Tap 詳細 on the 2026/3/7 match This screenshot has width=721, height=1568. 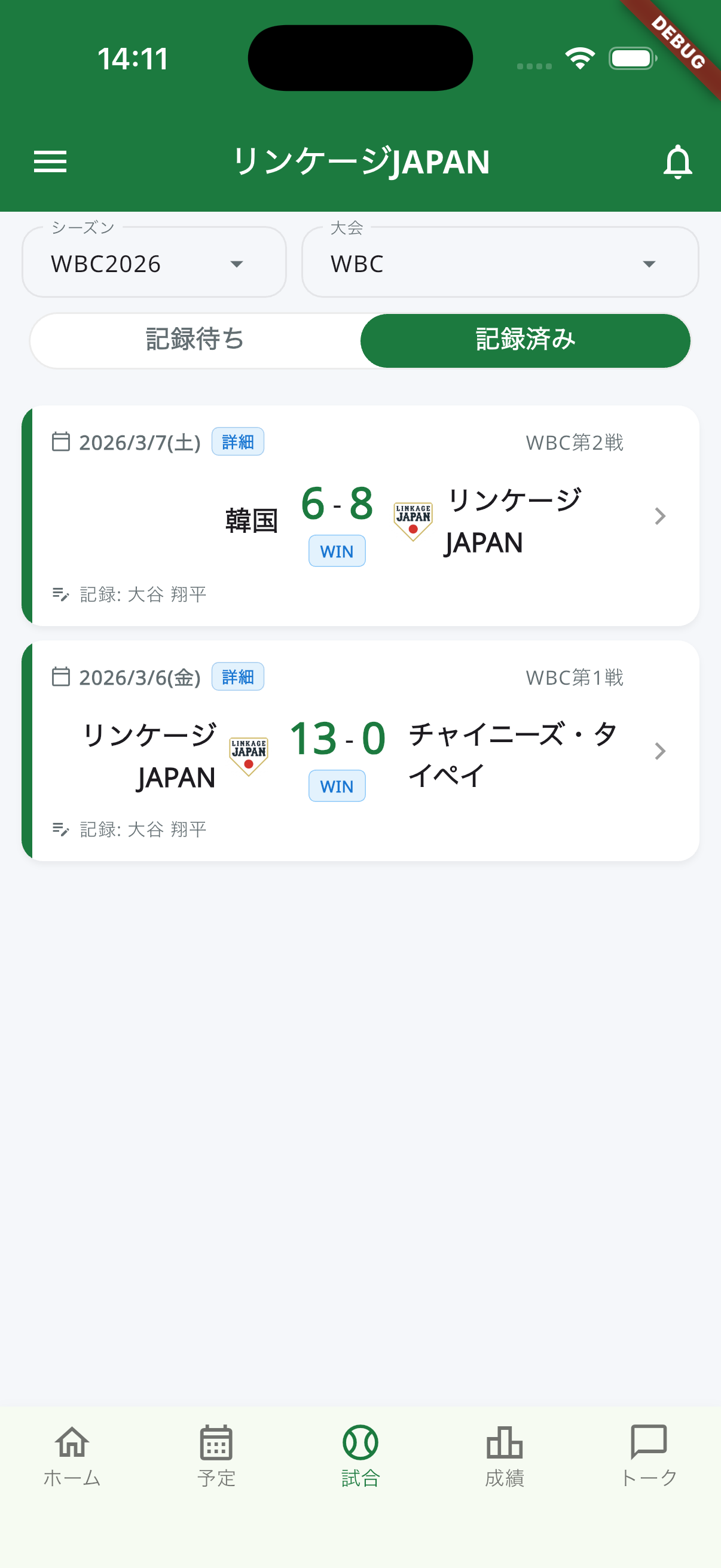[237, 442]
